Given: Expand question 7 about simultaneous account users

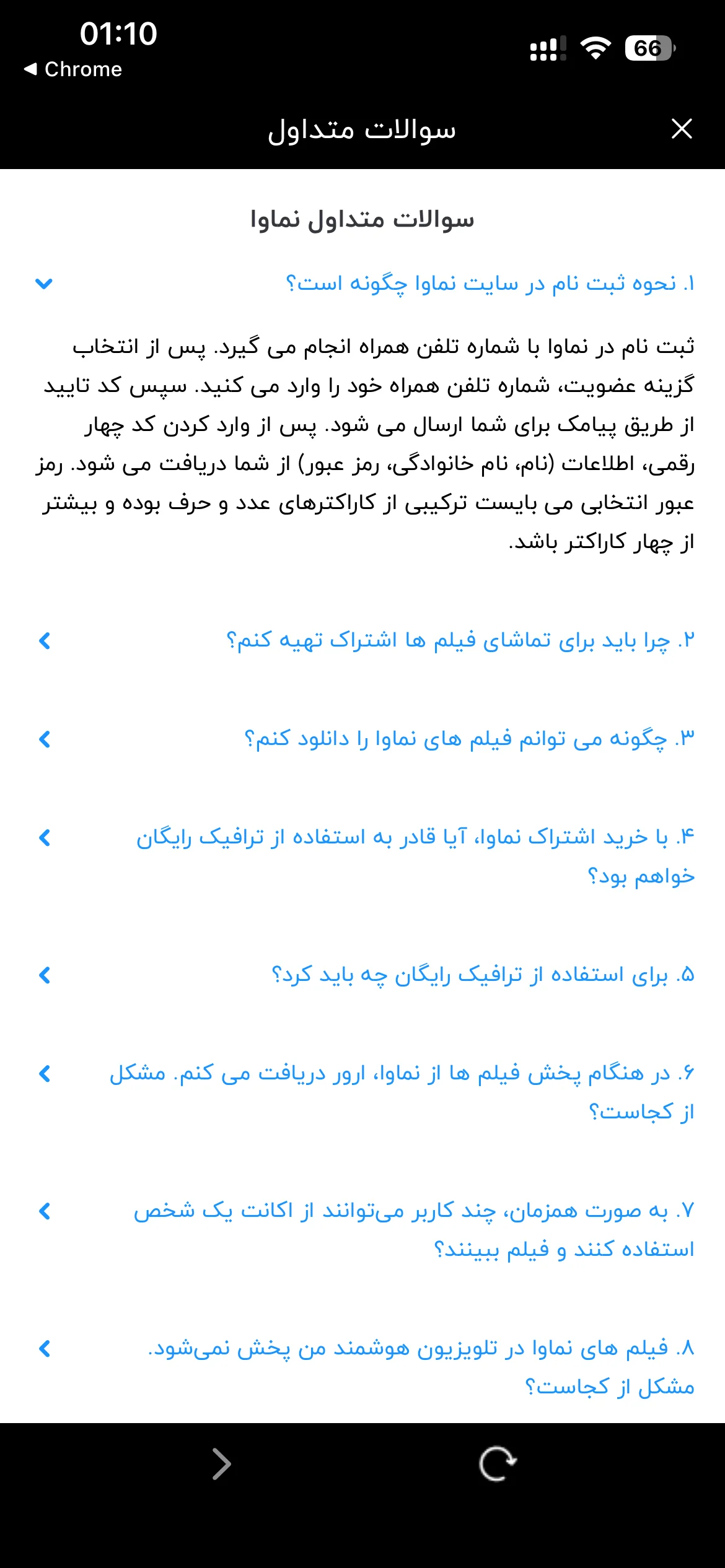Looking at the screenshot, I should click(366, 1230).
